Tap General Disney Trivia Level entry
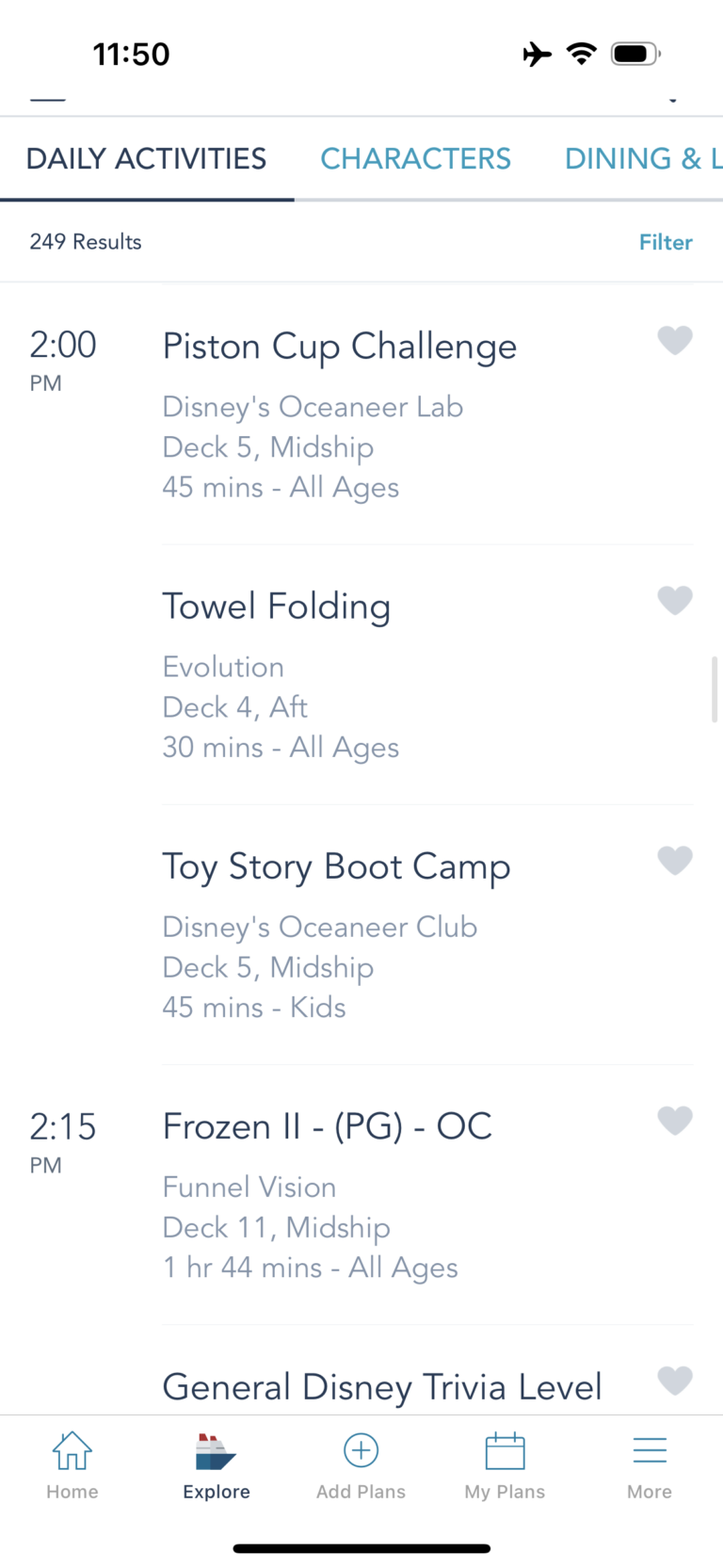This screenshot has height=1568, width=723. pyautogui.click(x=381, y=1386)
